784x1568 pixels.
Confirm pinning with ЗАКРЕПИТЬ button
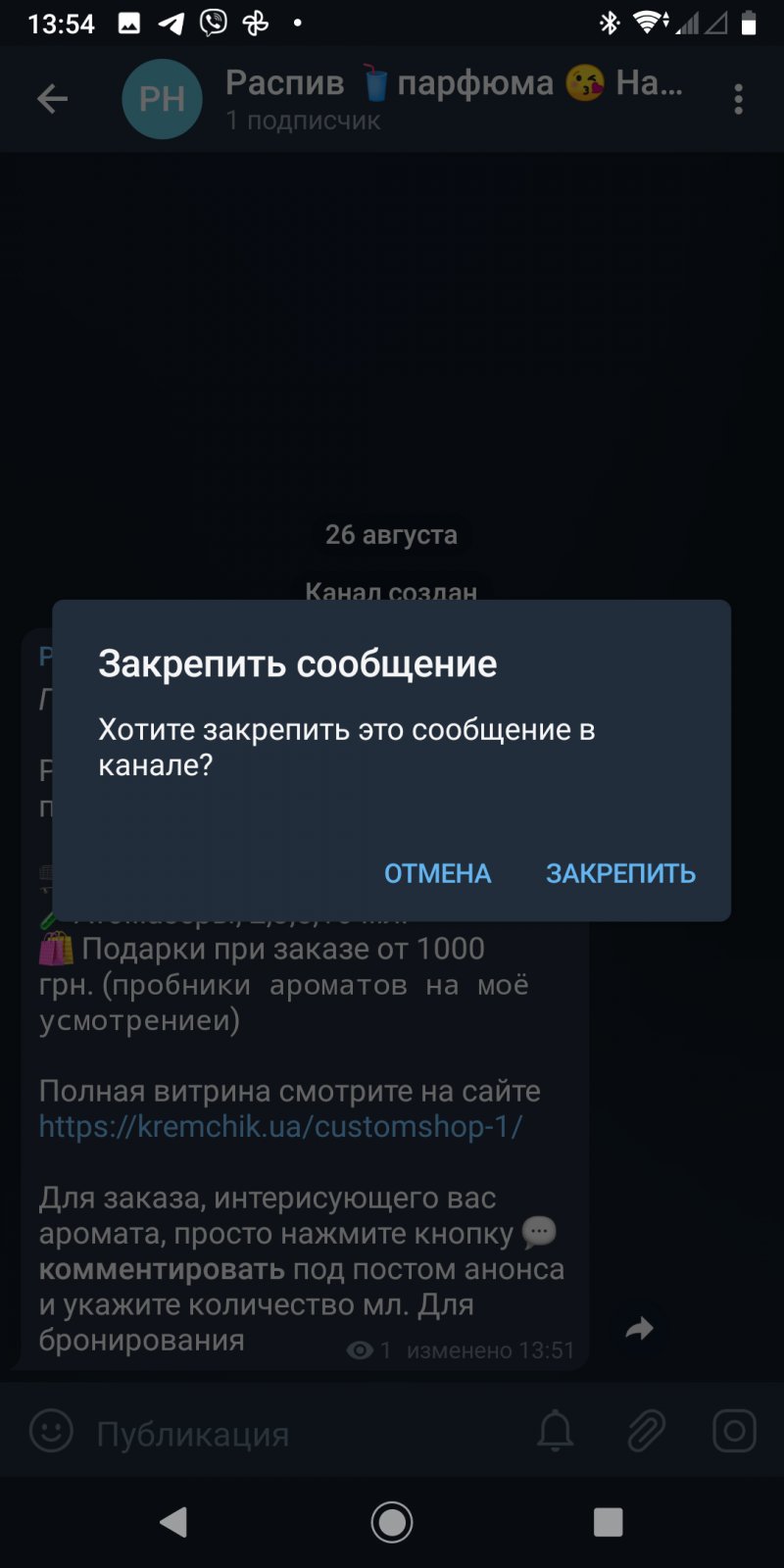620,873
